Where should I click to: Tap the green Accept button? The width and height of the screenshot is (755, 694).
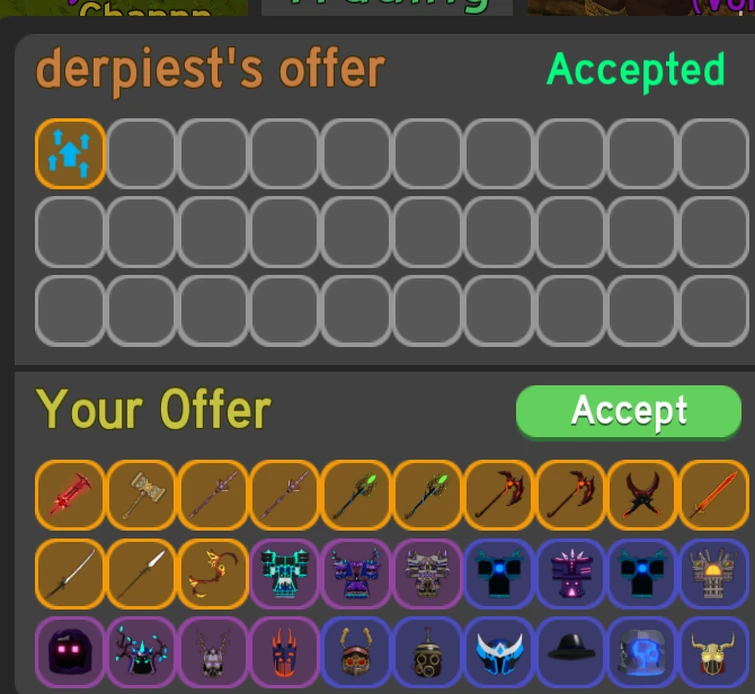click(x=628, y=411)
